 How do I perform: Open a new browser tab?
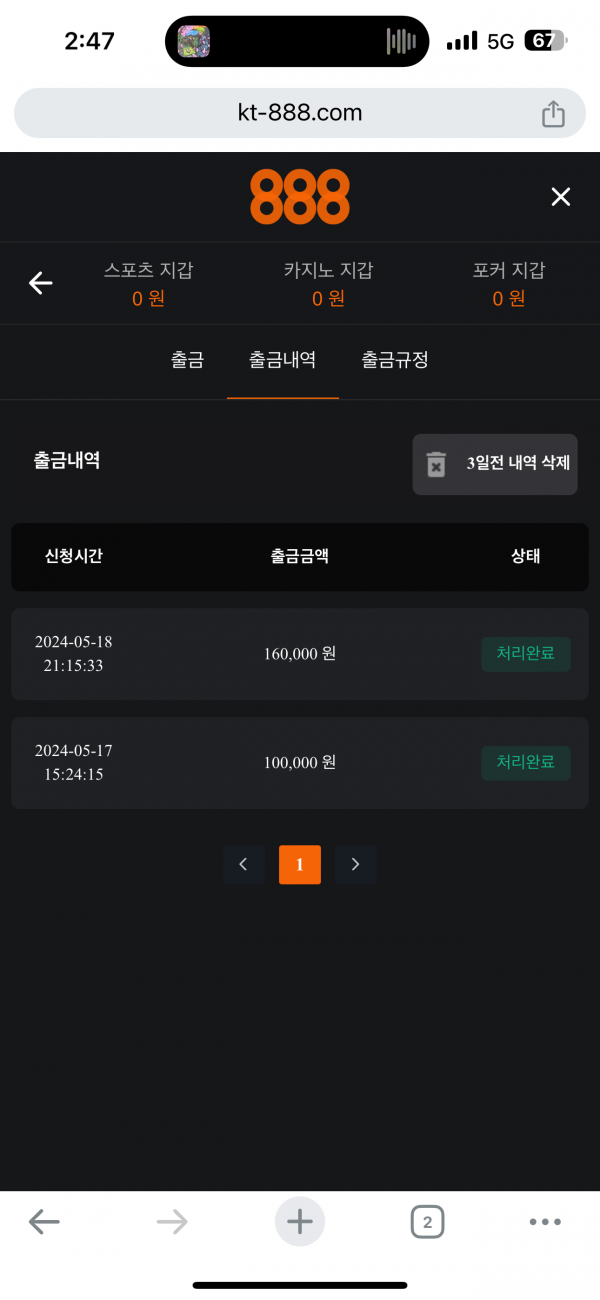click(300, 1221)
